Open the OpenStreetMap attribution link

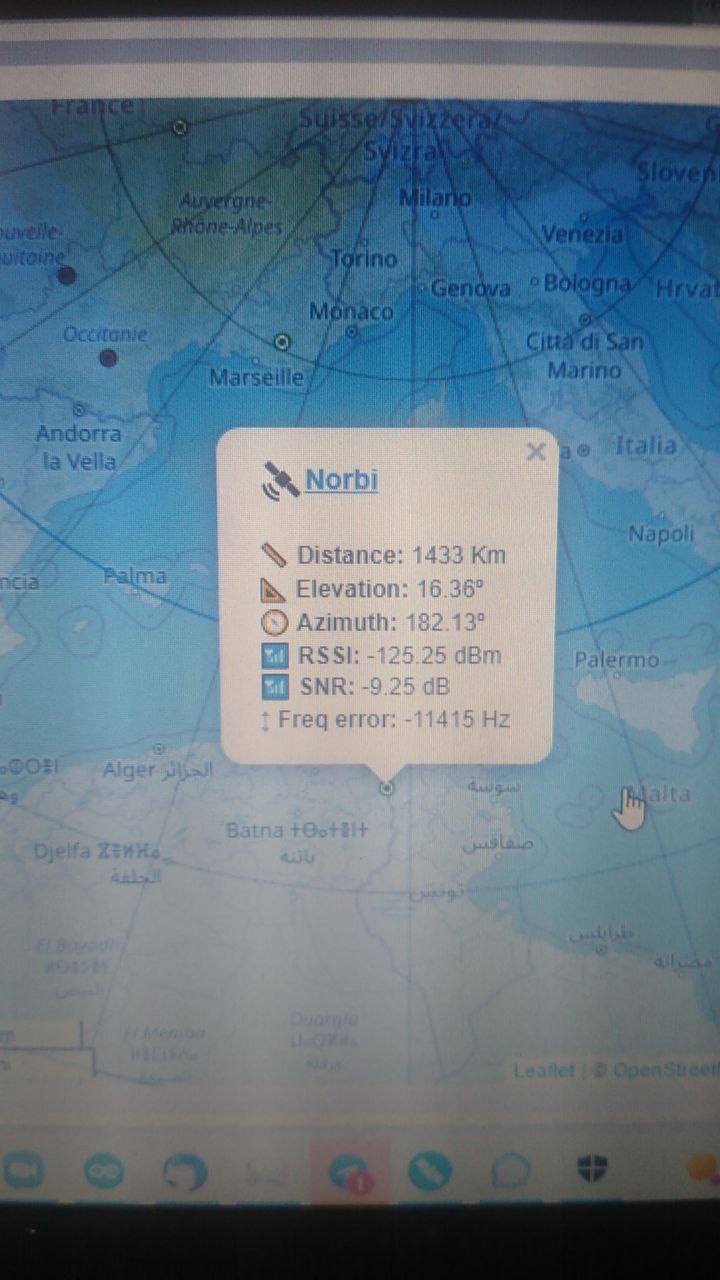click(666, 1070)
